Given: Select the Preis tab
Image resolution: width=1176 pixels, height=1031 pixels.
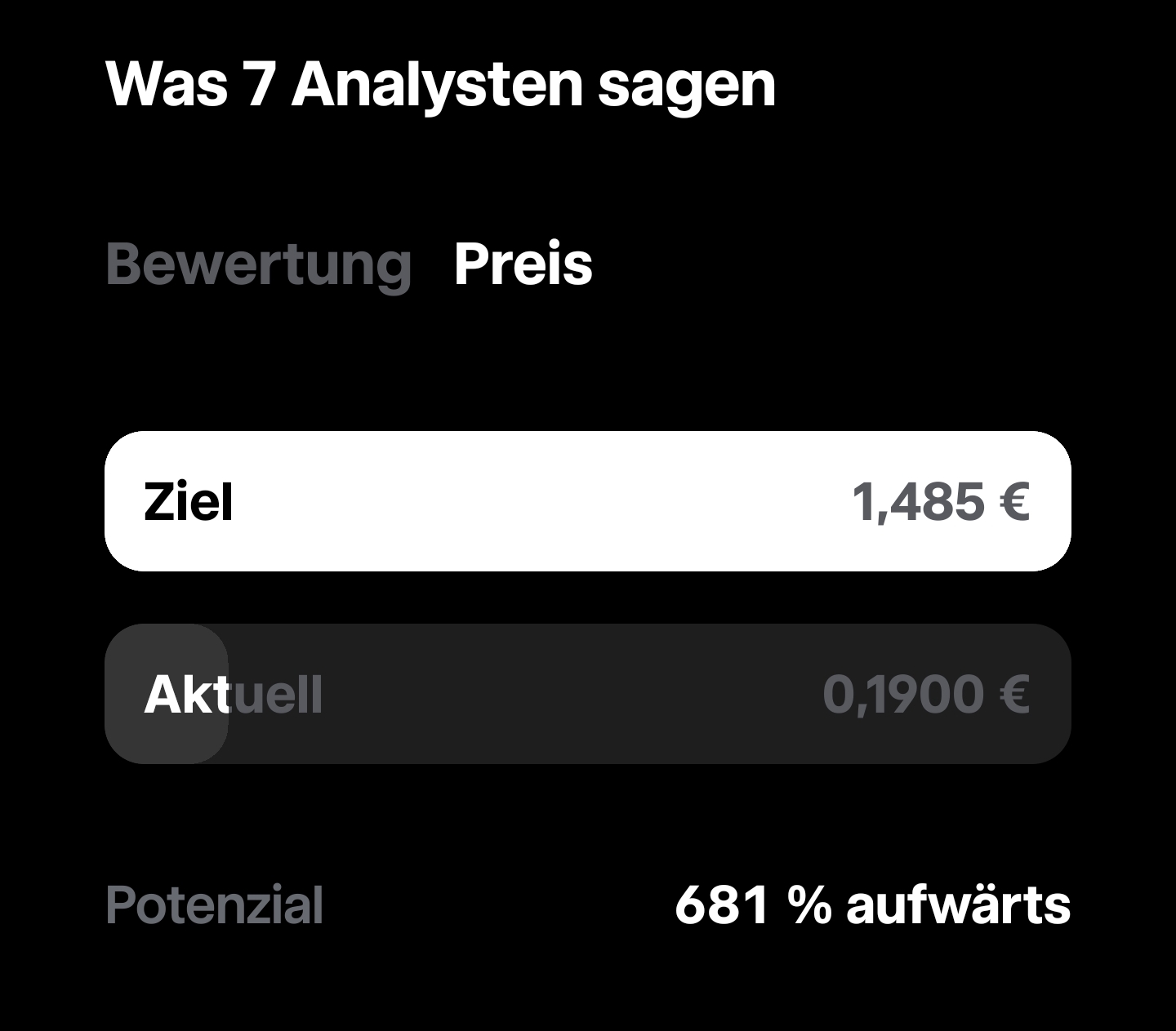Looking at the screenshot, I should coord(523,265).
